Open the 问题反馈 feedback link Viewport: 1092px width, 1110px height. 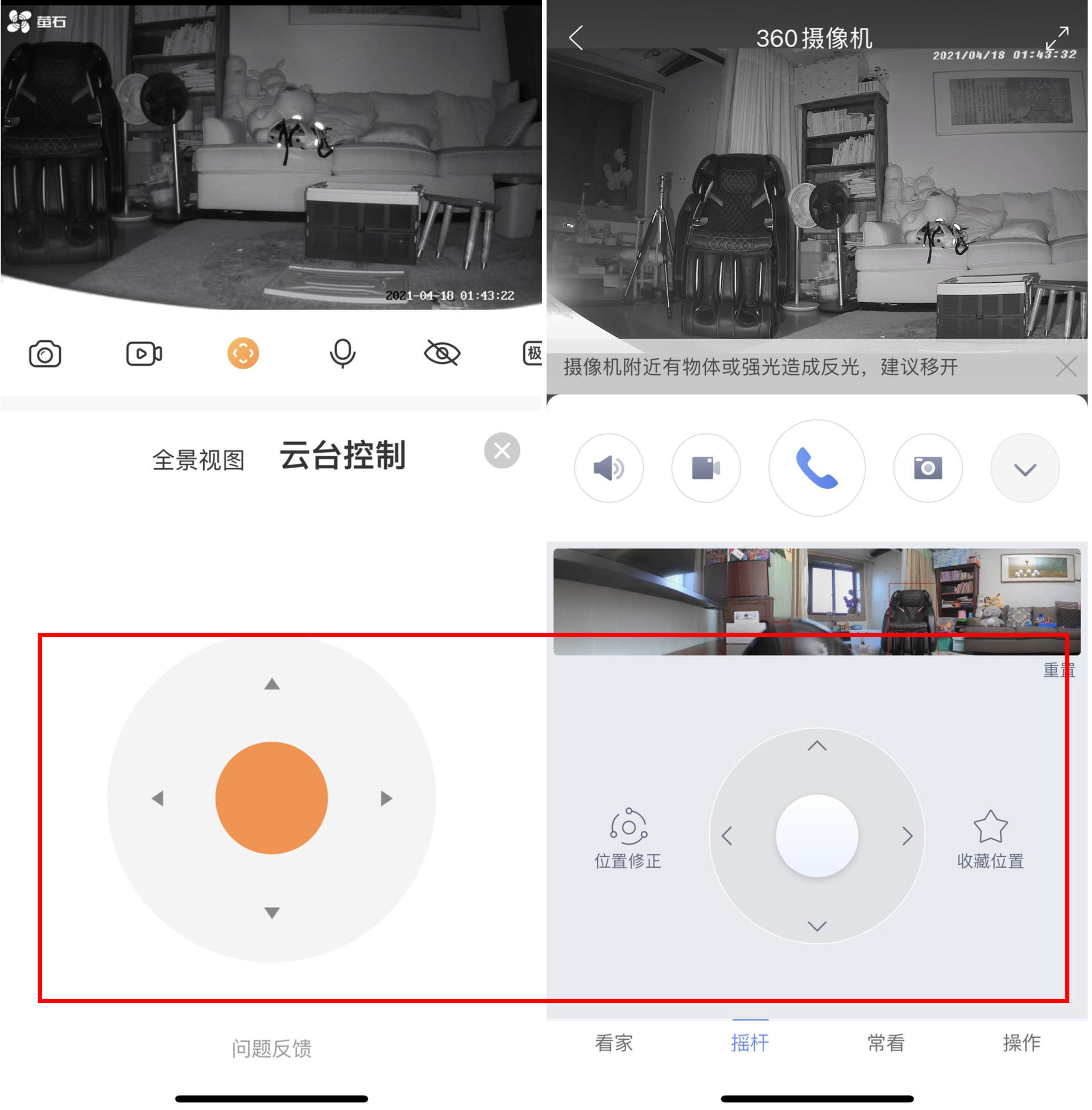tap(271, 1045)
